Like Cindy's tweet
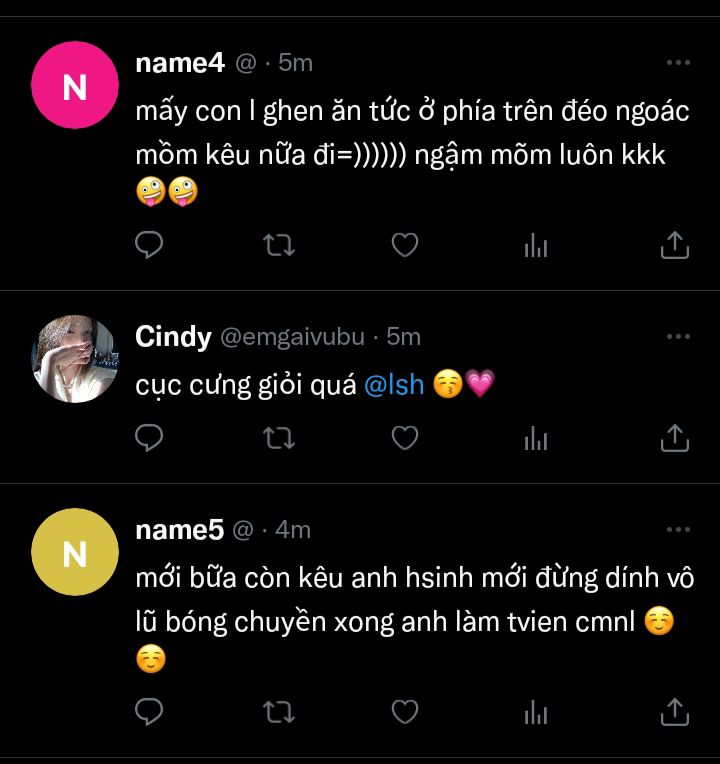This screenshot has height=764, width=720. tap(404, 437)
